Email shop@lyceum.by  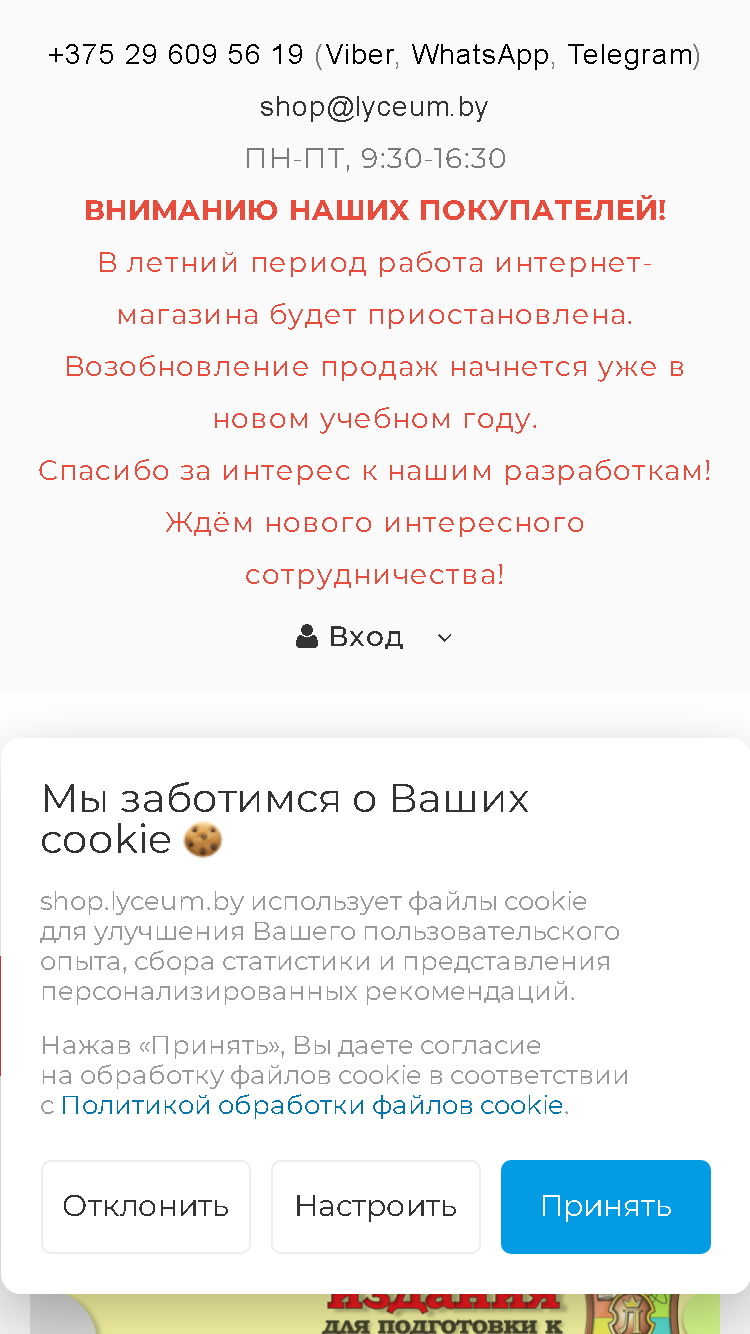374,107
